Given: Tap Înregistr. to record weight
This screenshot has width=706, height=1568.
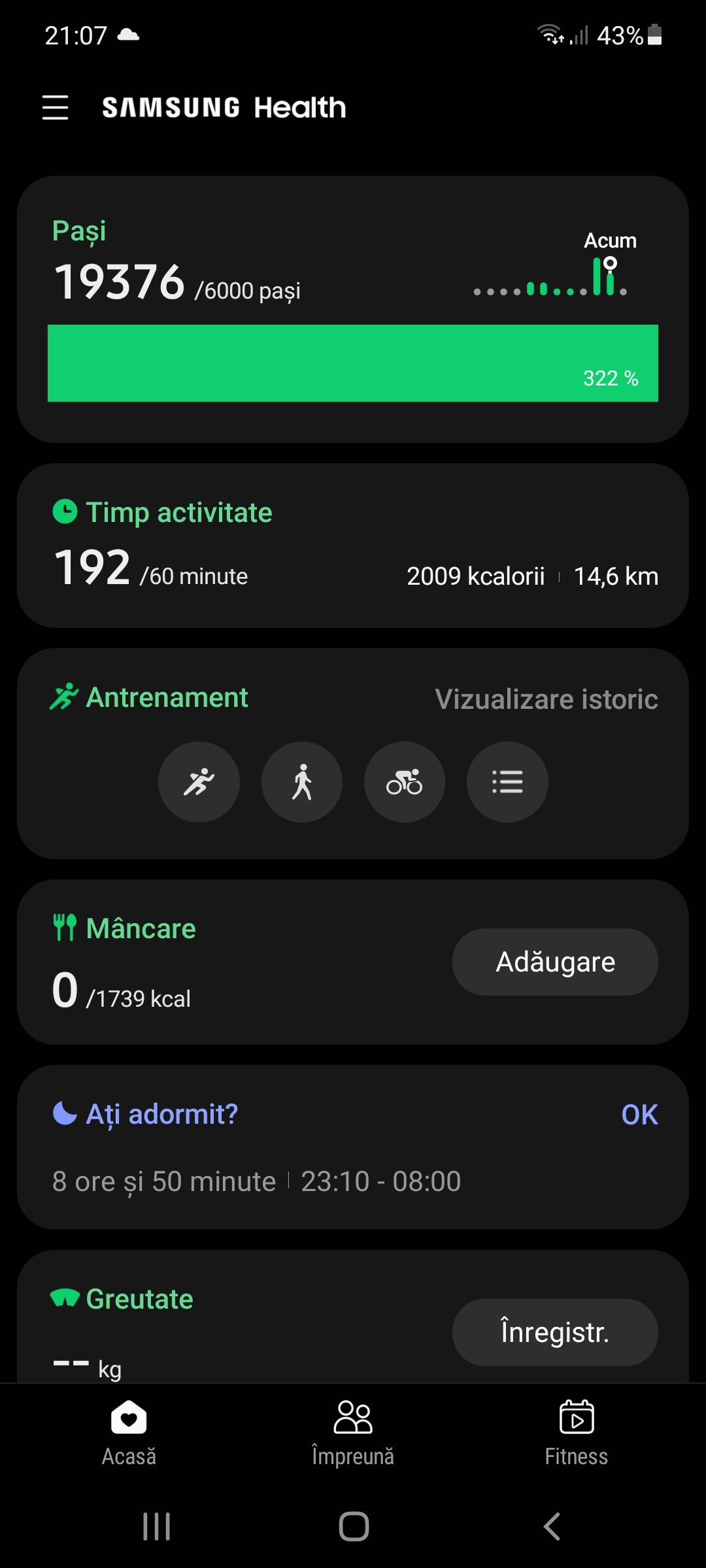Looking at the screenshot, I should [x=555, y=1332].
